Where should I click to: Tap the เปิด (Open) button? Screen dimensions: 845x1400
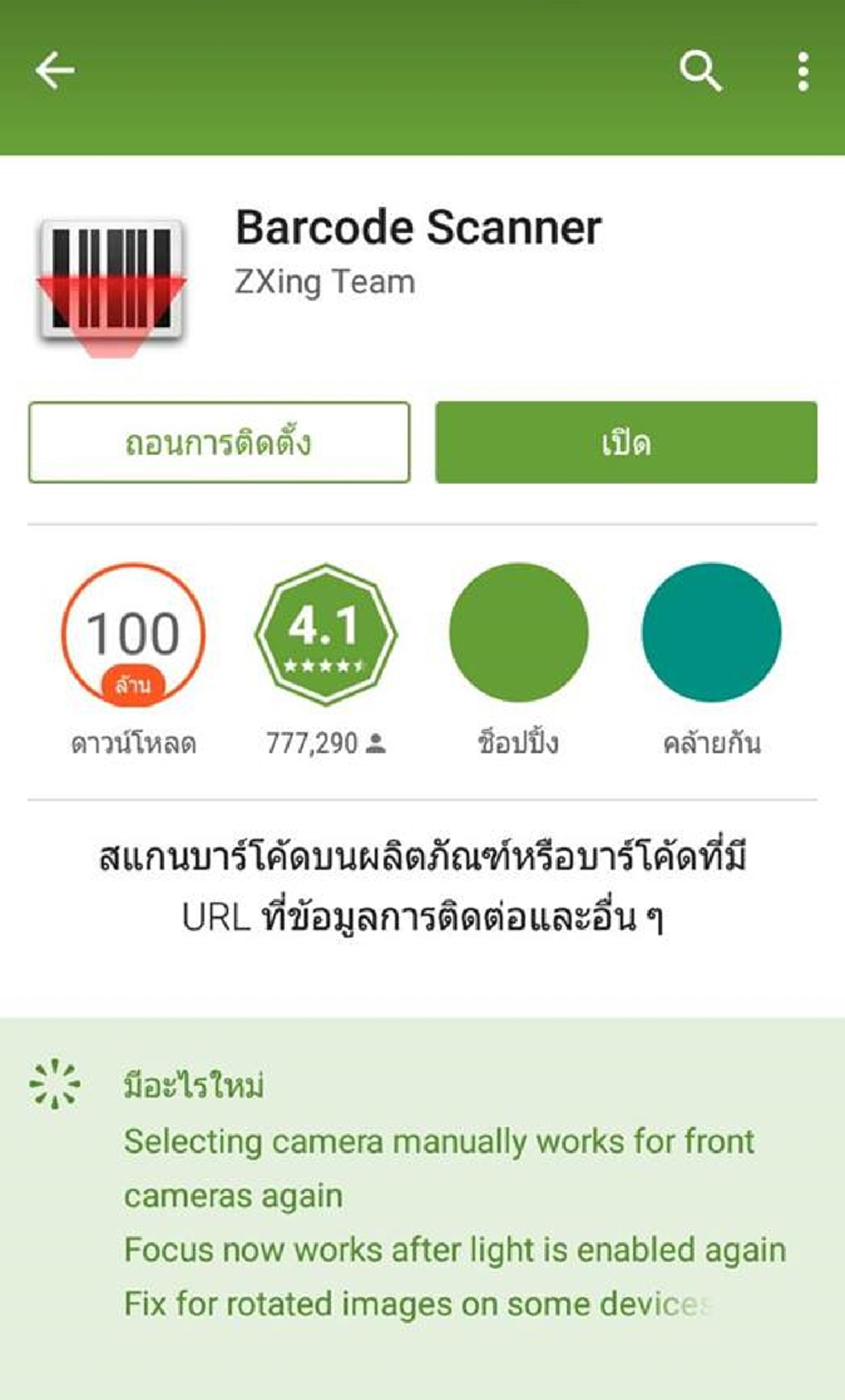pyautogui.click(x=628, y=443)
